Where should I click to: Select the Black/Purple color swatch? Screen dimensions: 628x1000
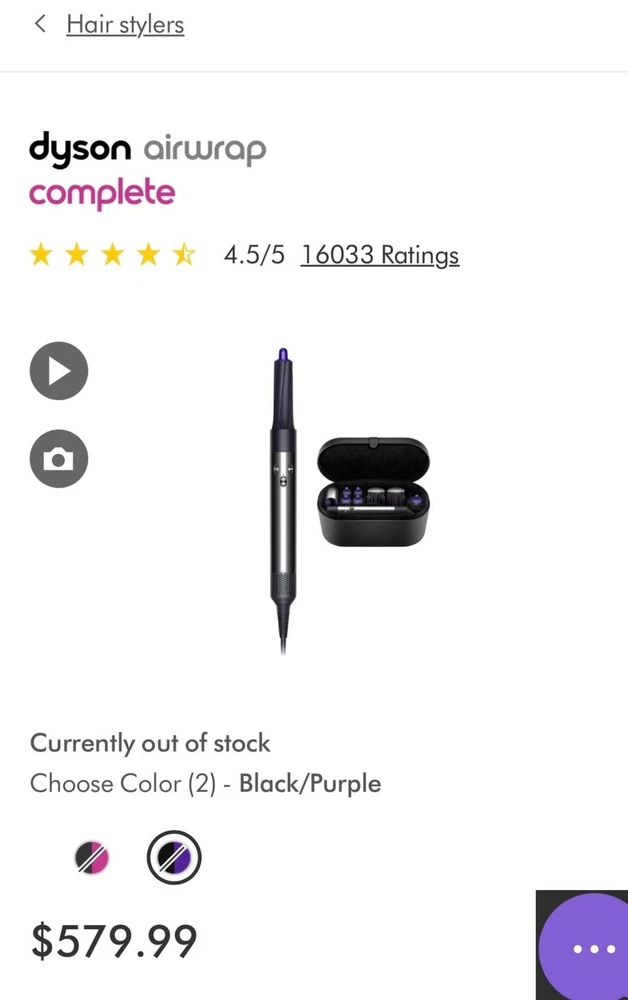(174, 857)
